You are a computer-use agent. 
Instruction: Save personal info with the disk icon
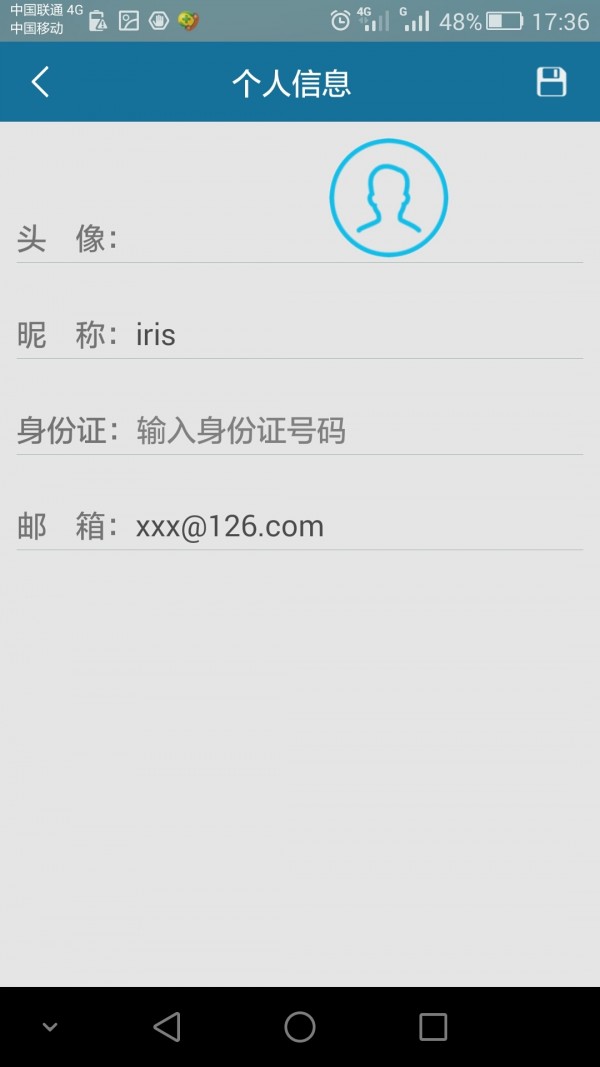551,82
